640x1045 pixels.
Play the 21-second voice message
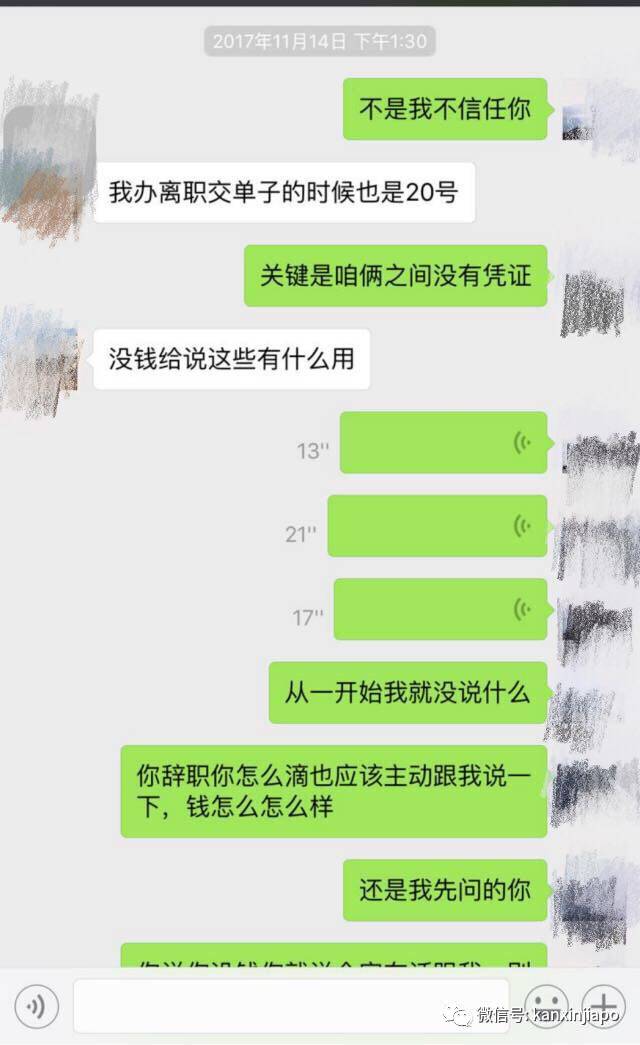click(437, 526)
